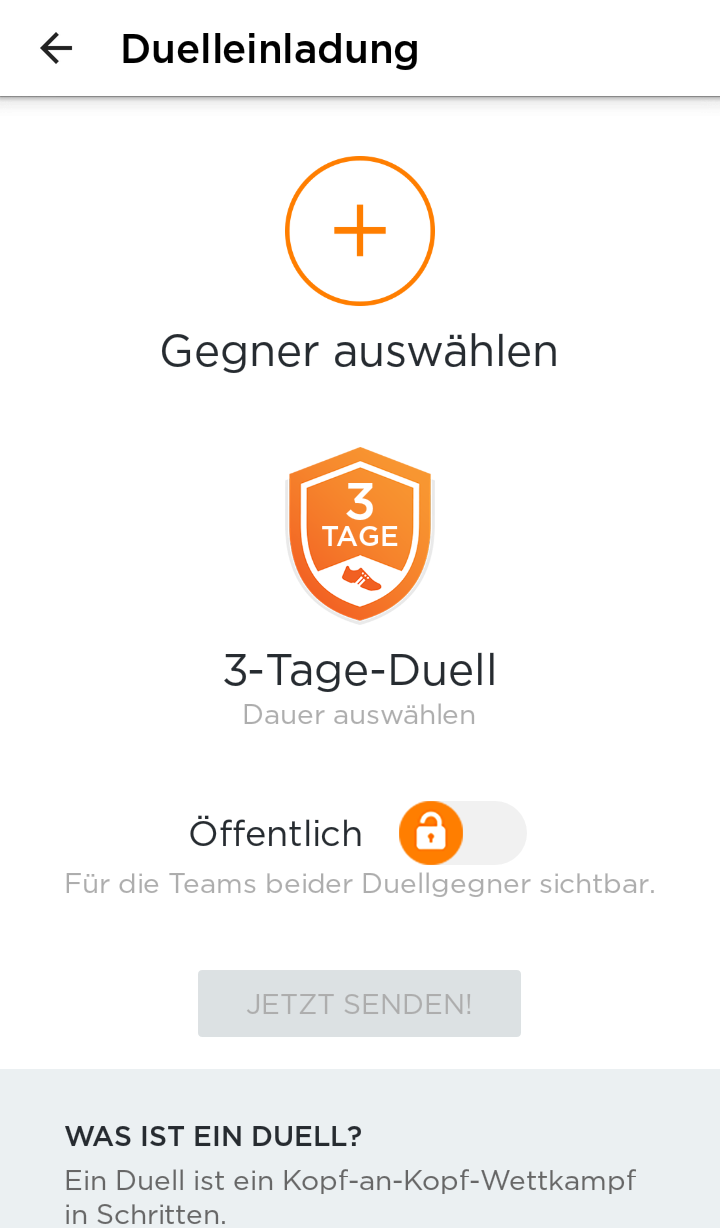Go back from Duelleinladung screen
Viewport: 720px width, 1228px height.
point(56,48)
